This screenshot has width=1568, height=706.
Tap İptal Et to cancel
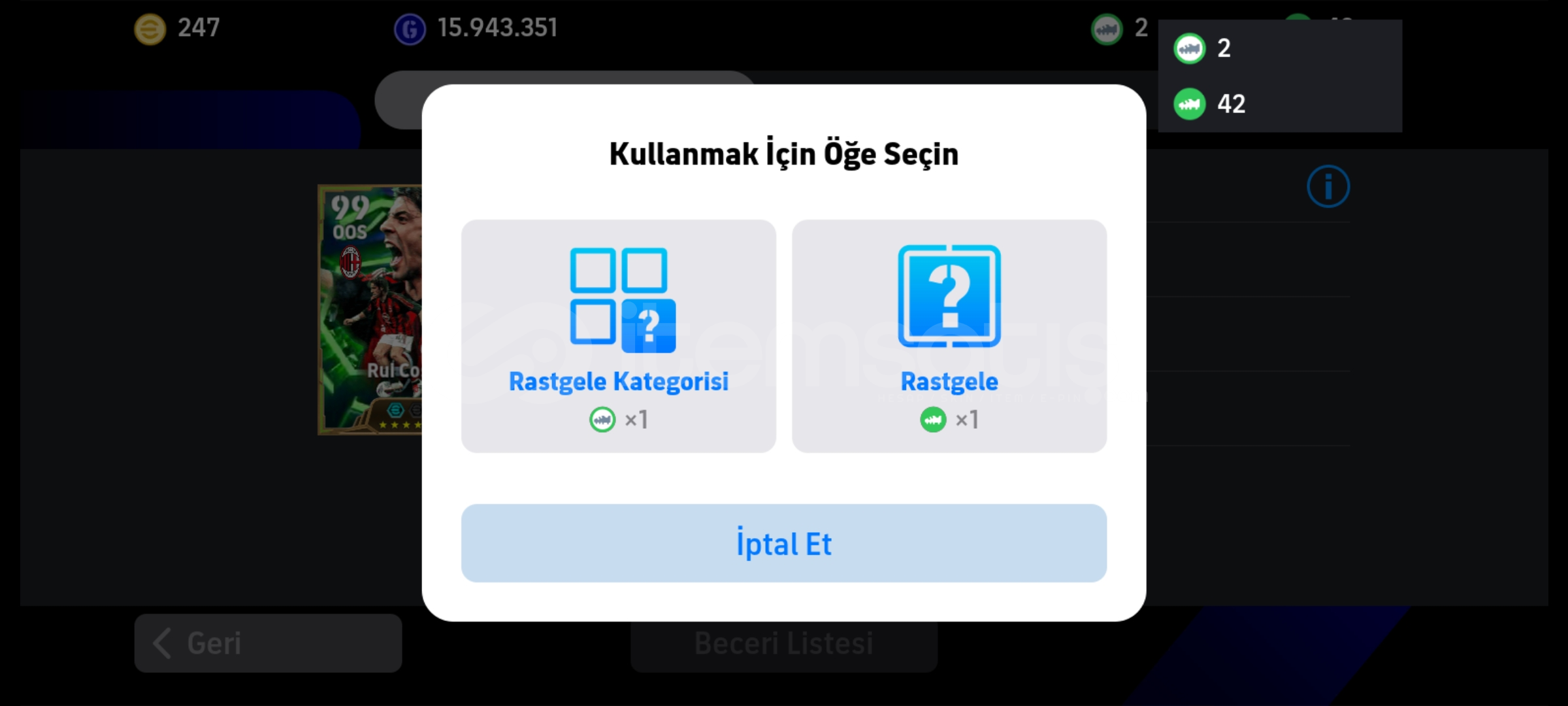783,543
